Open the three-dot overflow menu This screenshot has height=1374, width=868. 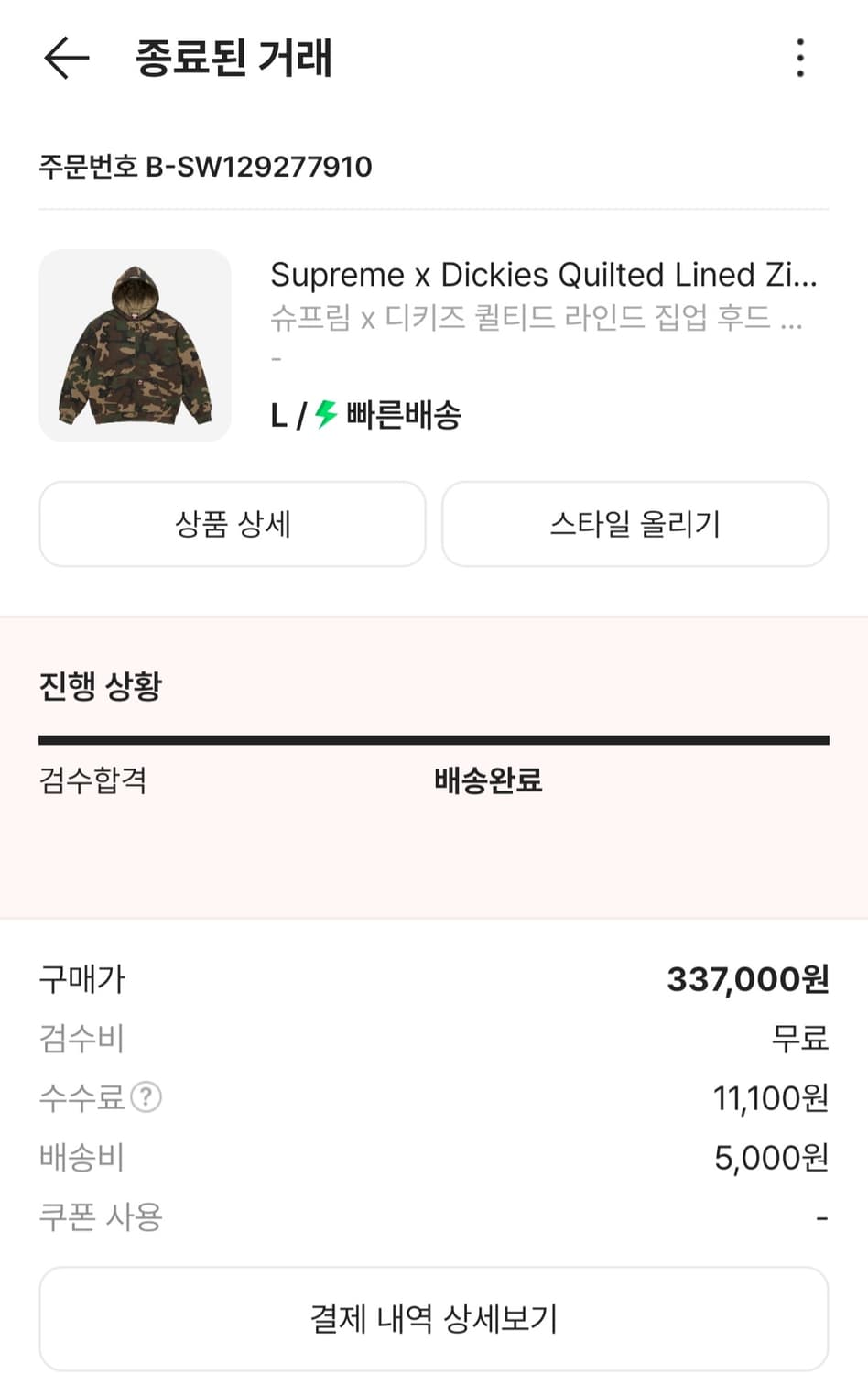(799, 58)
